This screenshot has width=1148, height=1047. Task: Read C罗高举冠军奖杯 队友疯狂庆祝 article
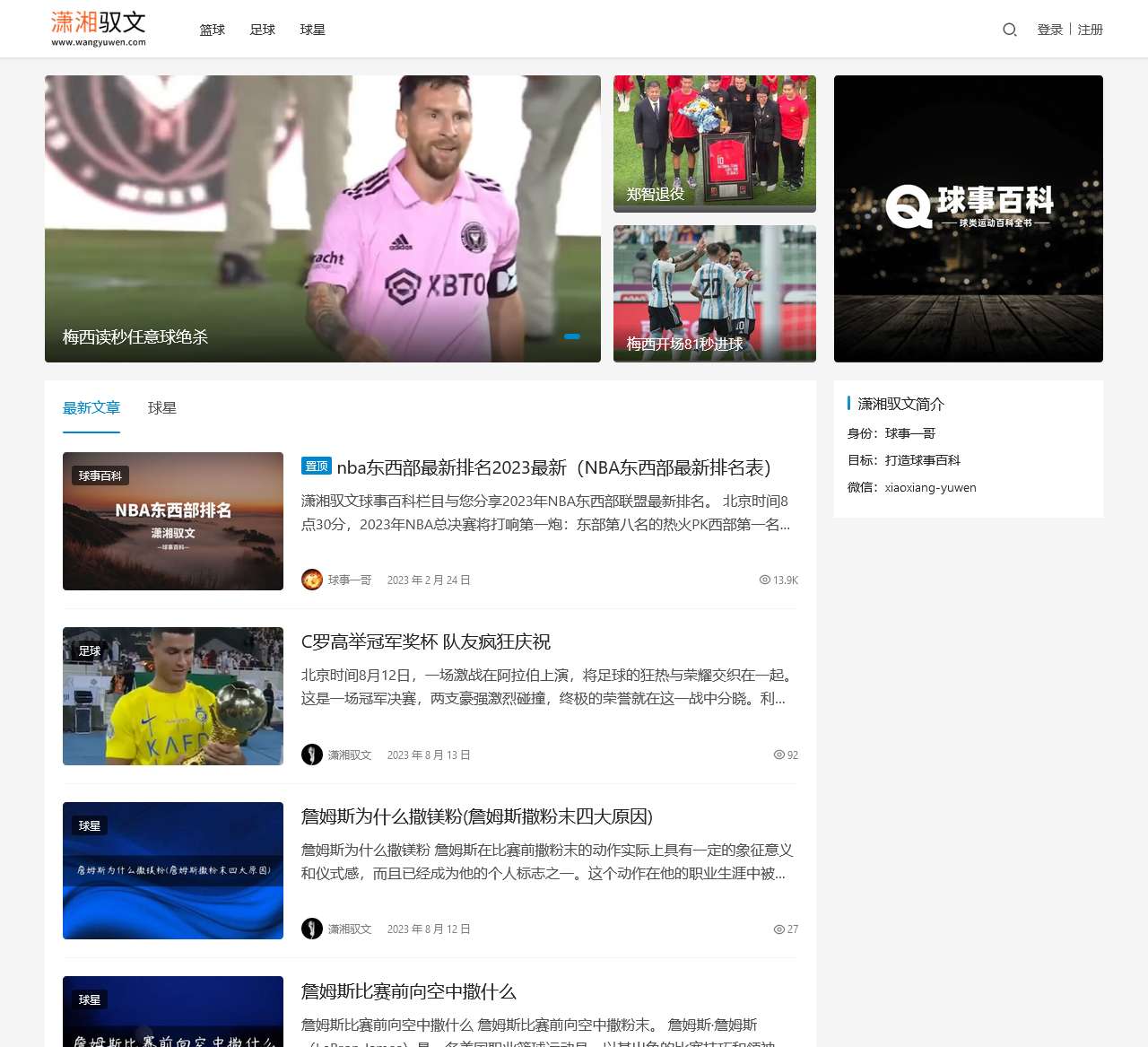pyautogui.click(x=425, y=641)
